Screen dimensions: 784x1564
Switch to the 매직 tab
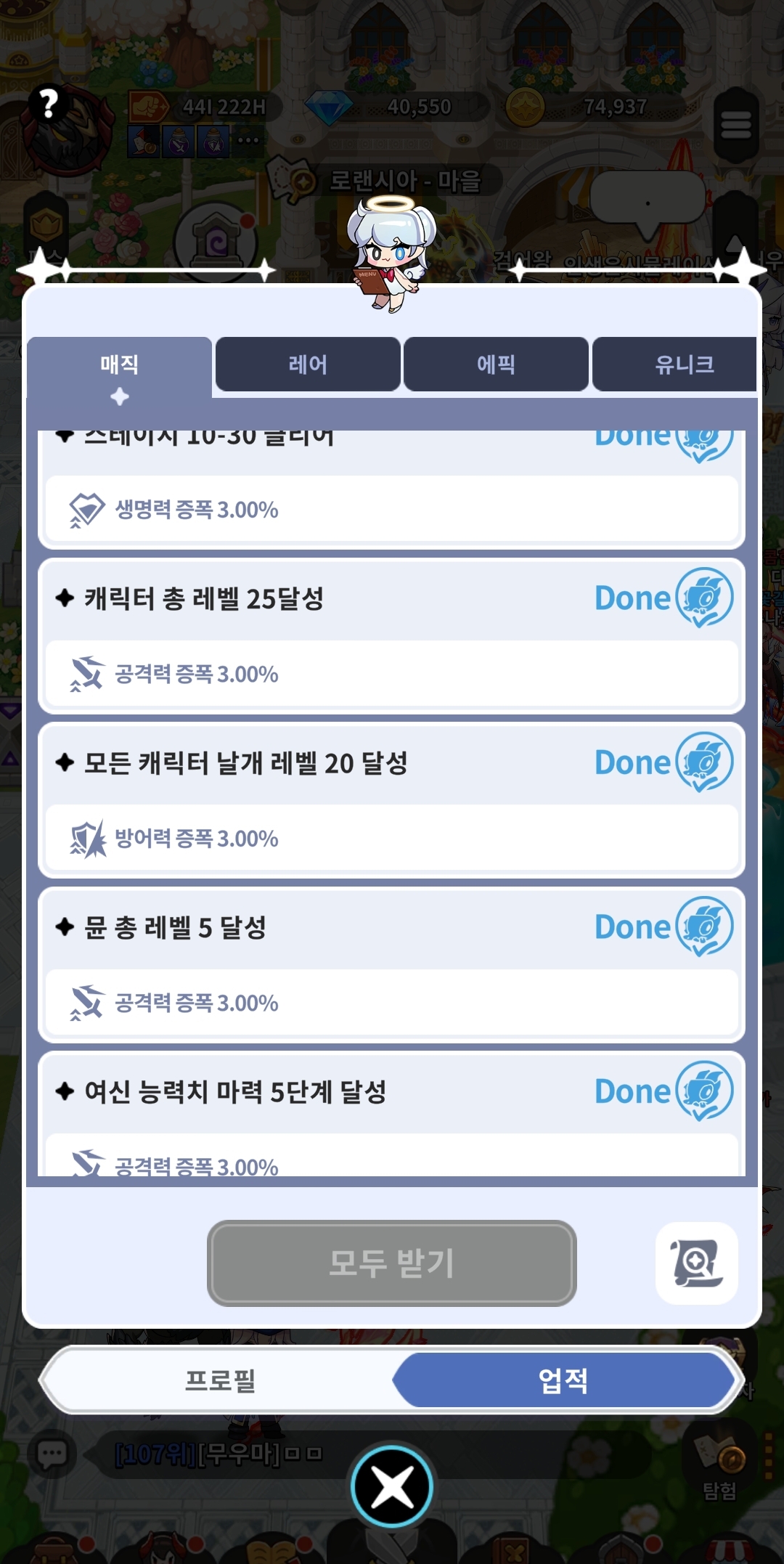[120, 365]
